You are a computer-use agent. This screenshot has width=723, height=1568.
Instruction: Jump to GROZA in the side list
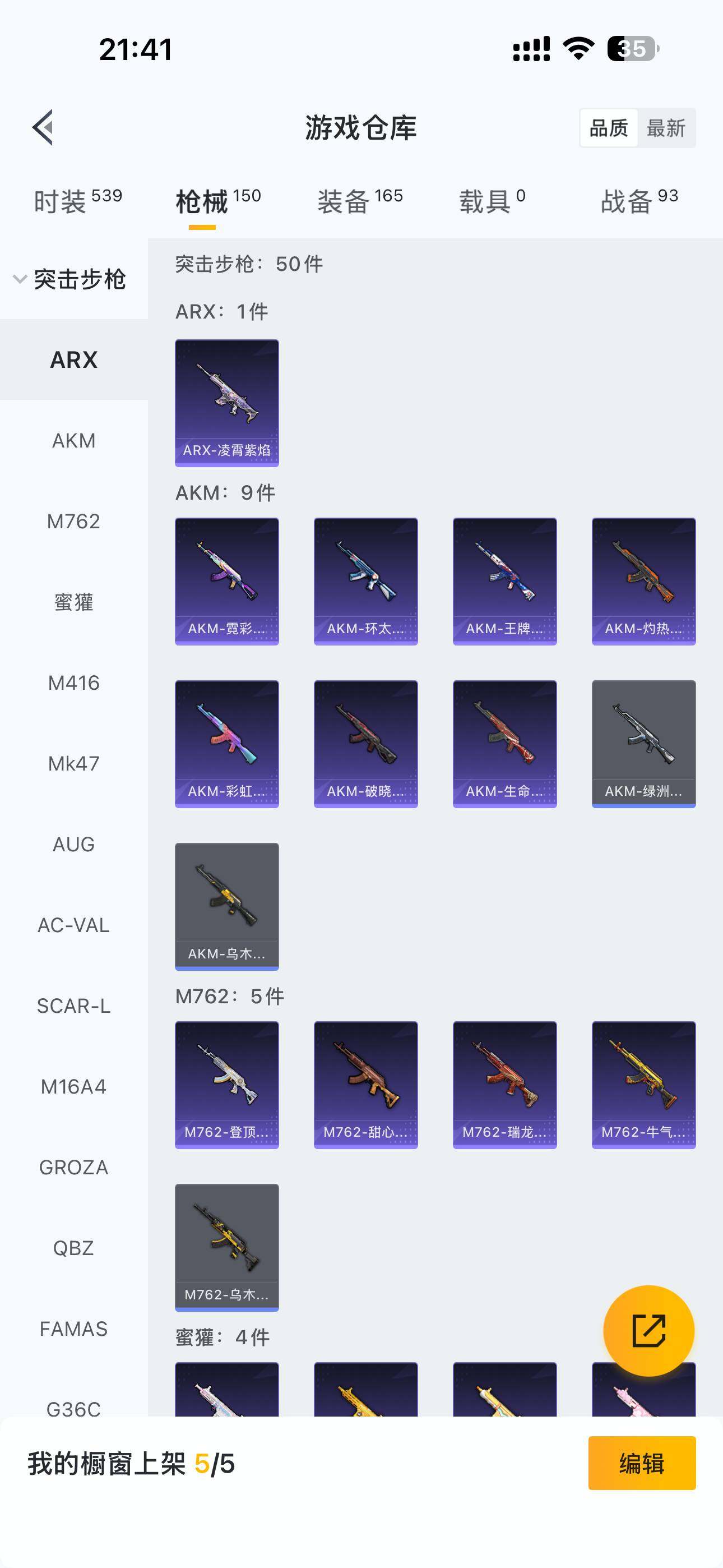click(73, 1168)
